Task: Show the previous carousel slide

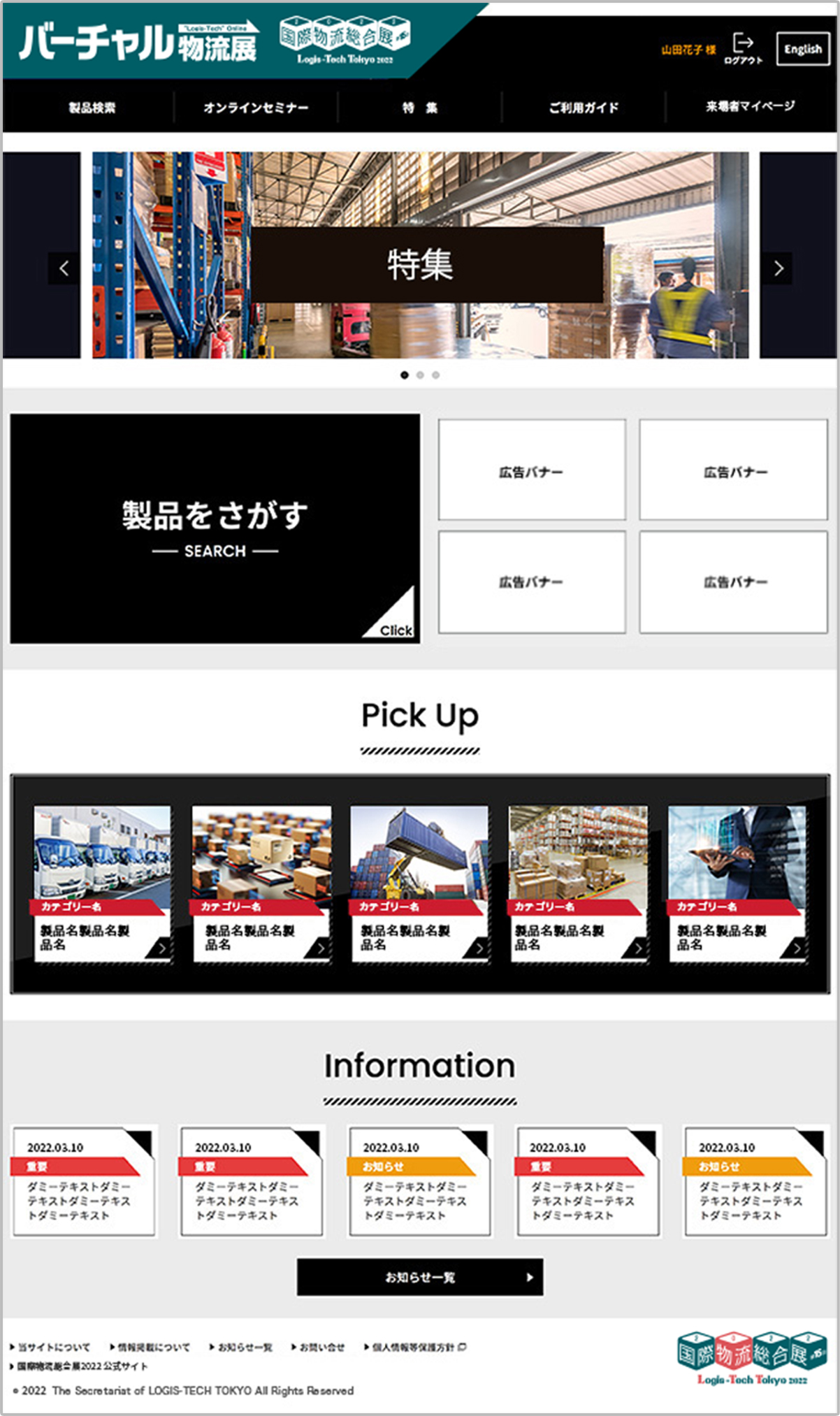Action: tap(64, 268)
